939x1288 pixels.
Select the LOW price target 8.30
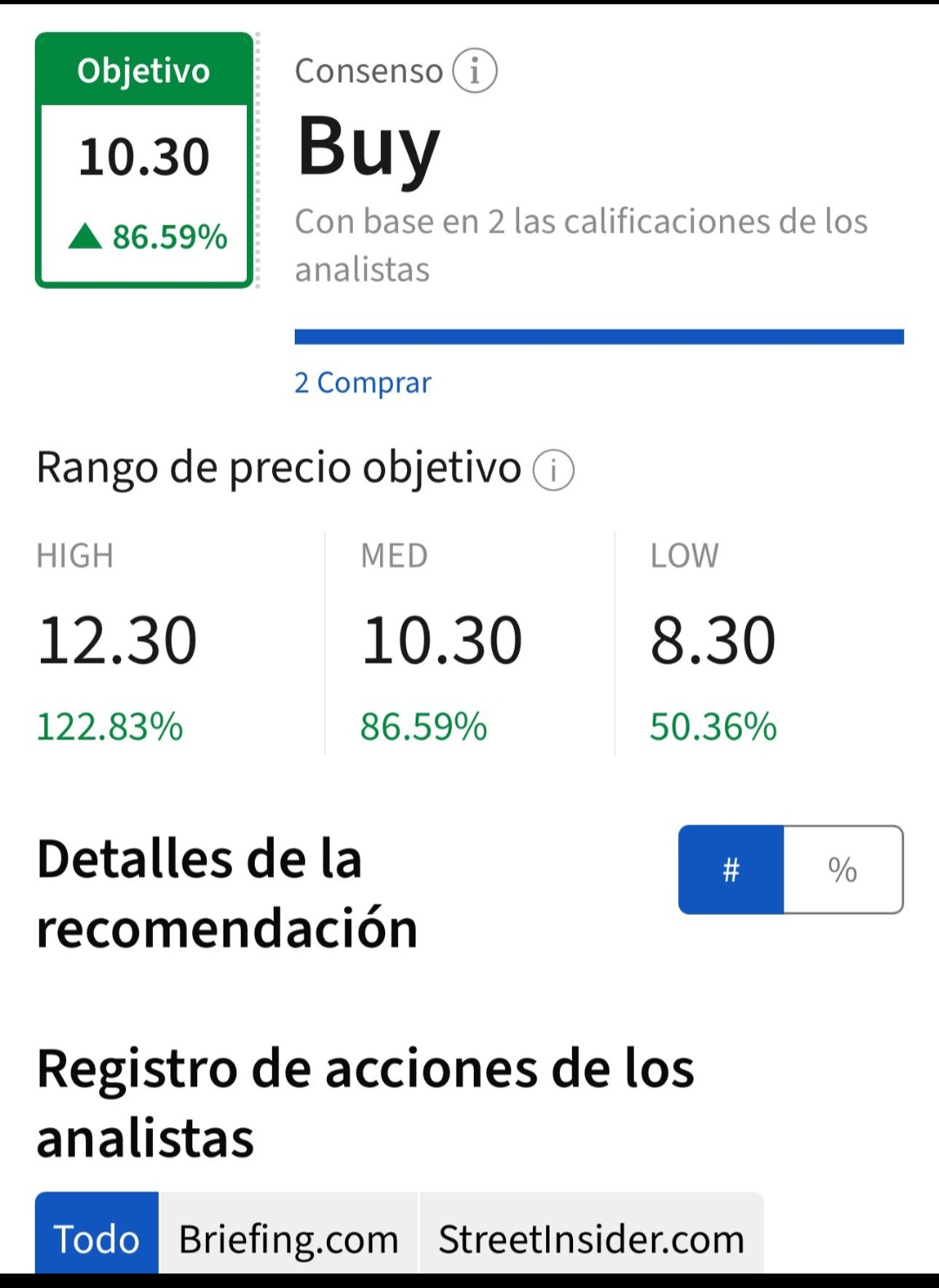click(713, 639)
